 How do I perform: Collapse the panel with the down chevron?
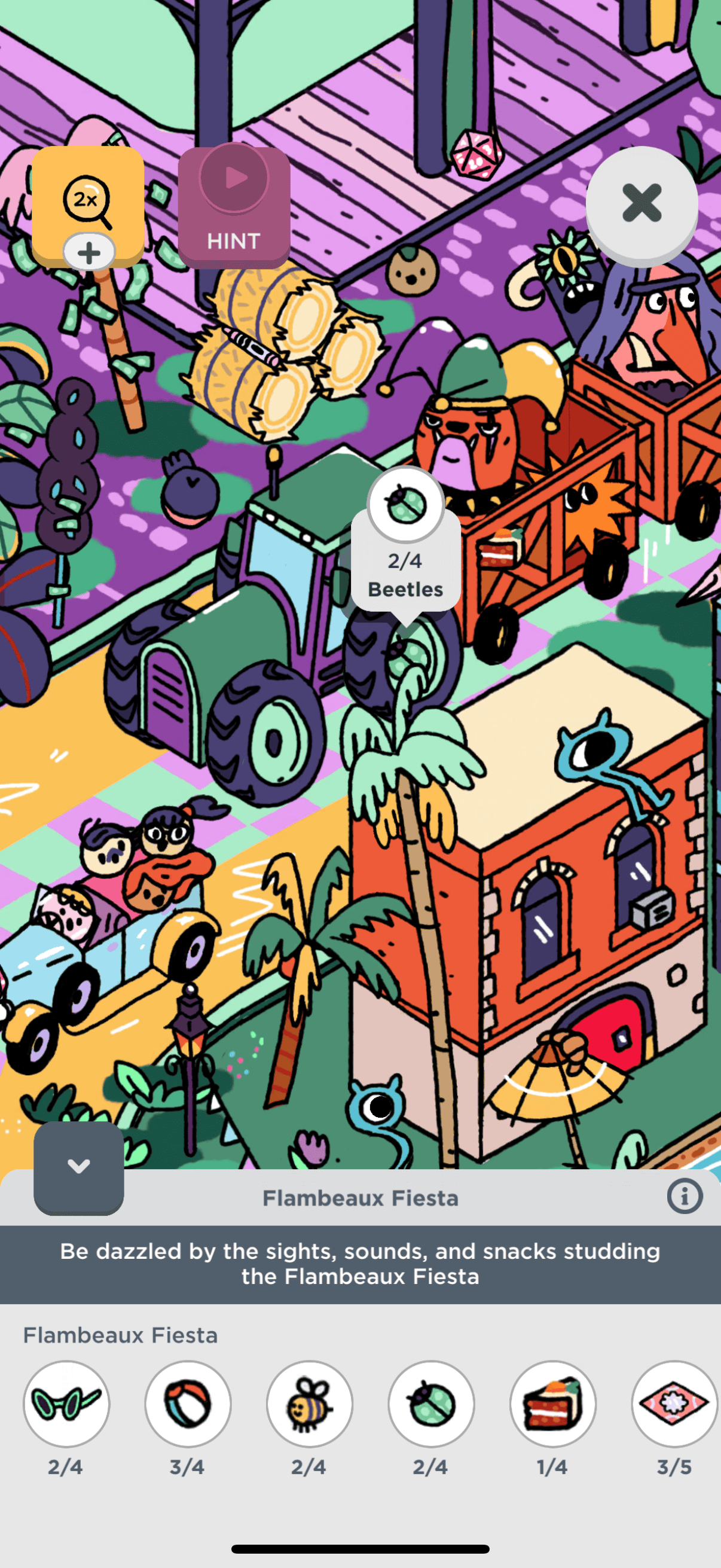[78, 1167]
